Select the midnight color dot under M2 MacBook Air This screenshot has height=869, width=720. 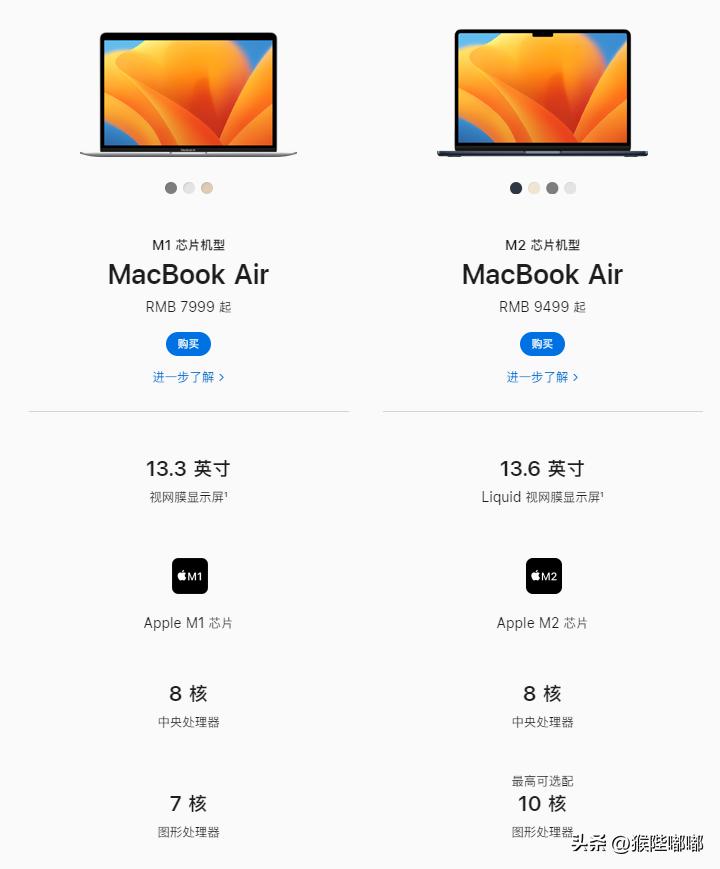(x=515, y=188)
